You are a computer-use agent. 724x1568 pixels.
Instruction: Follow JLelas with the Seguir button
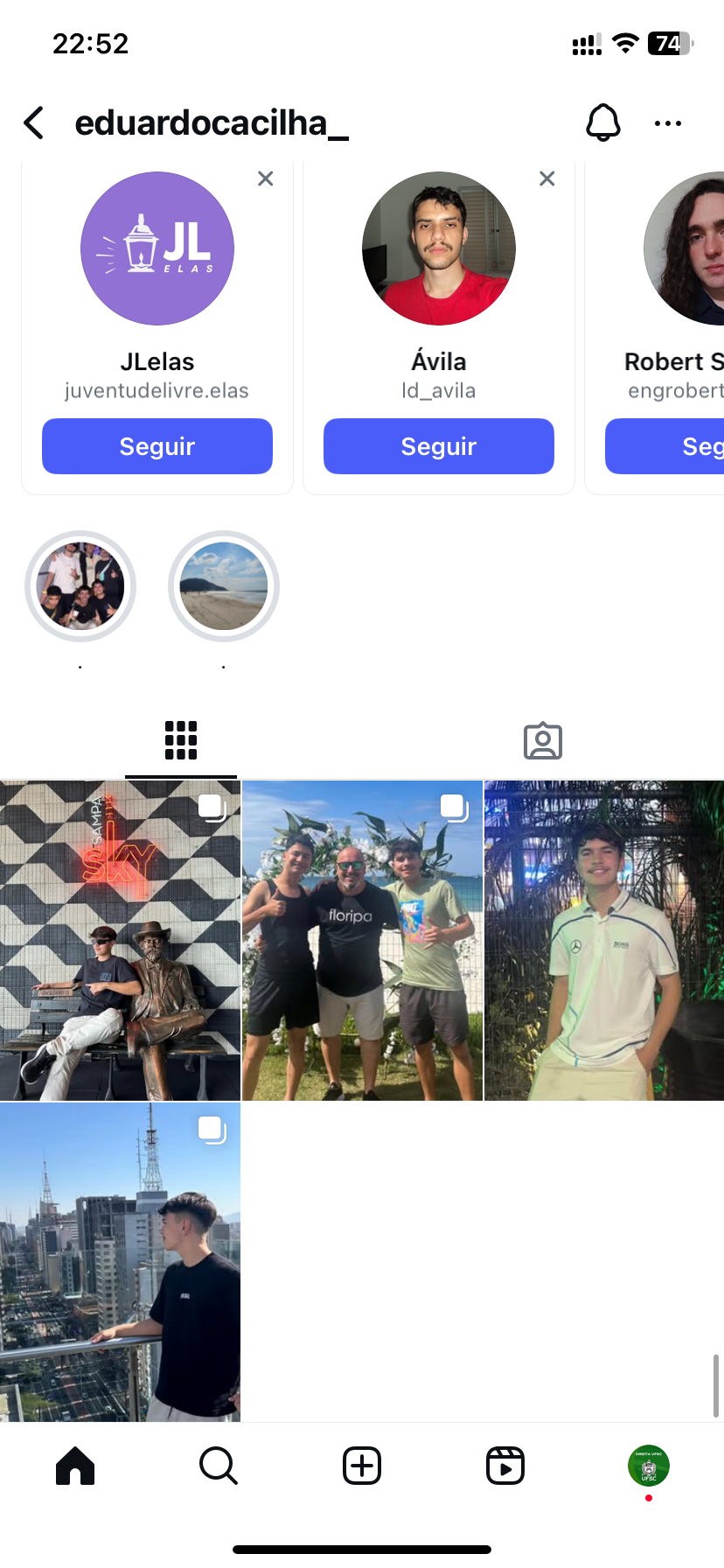point(157,446)
